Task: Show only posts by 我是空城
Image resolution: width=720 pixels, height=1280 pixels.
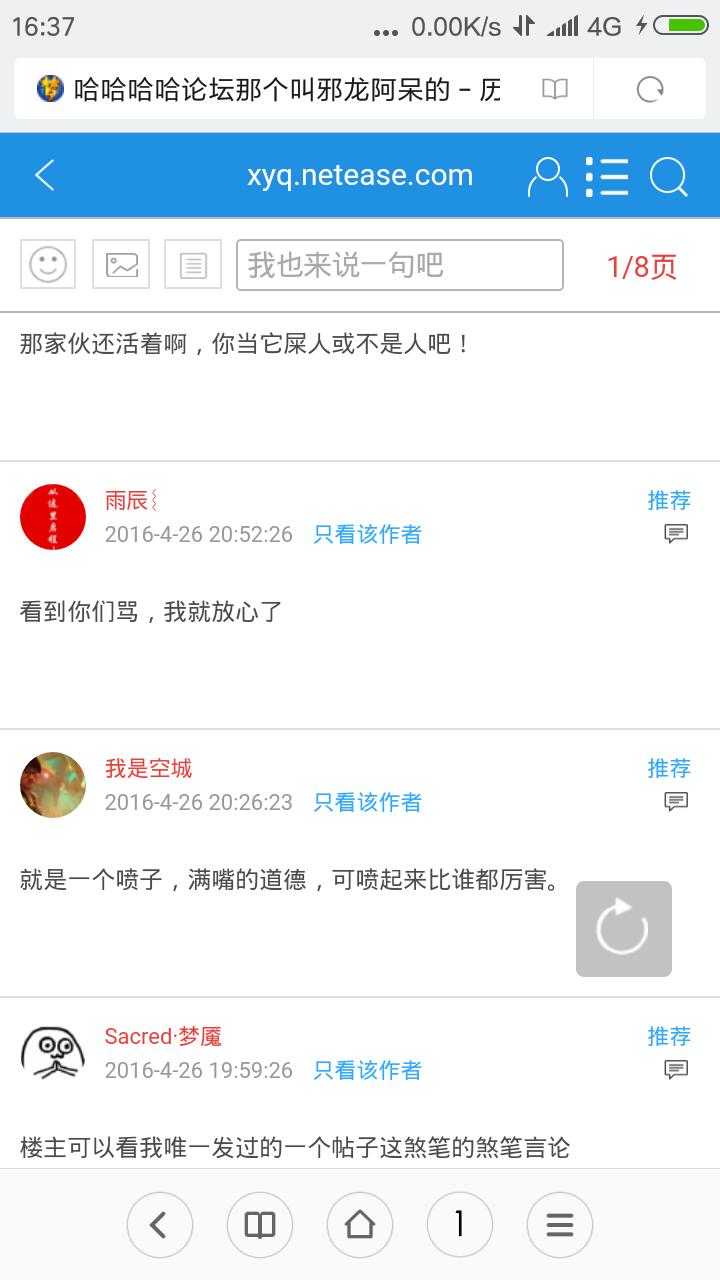Action: 367,802
